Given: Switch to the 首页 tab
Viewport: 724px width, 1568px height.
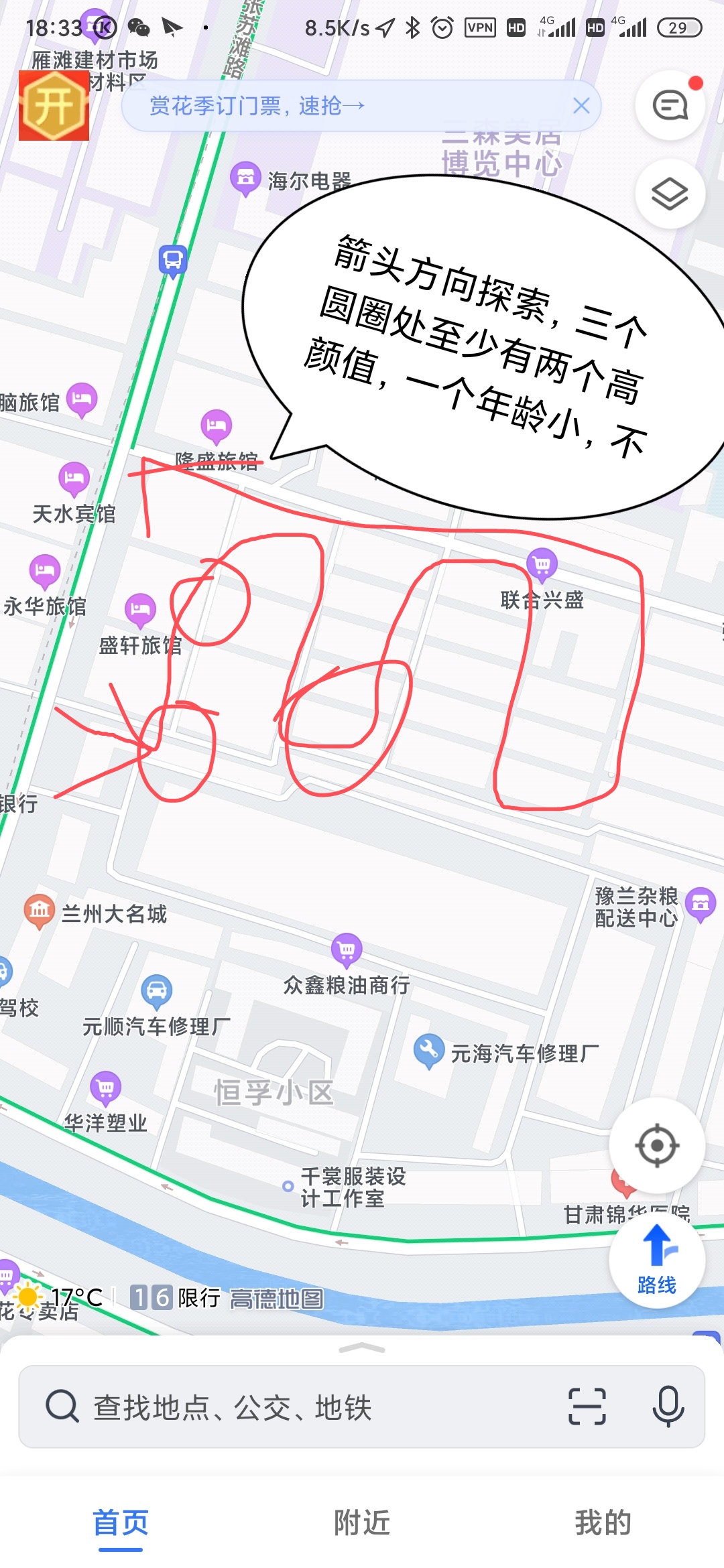Looking at the screenshot, I should [121, 1523].
